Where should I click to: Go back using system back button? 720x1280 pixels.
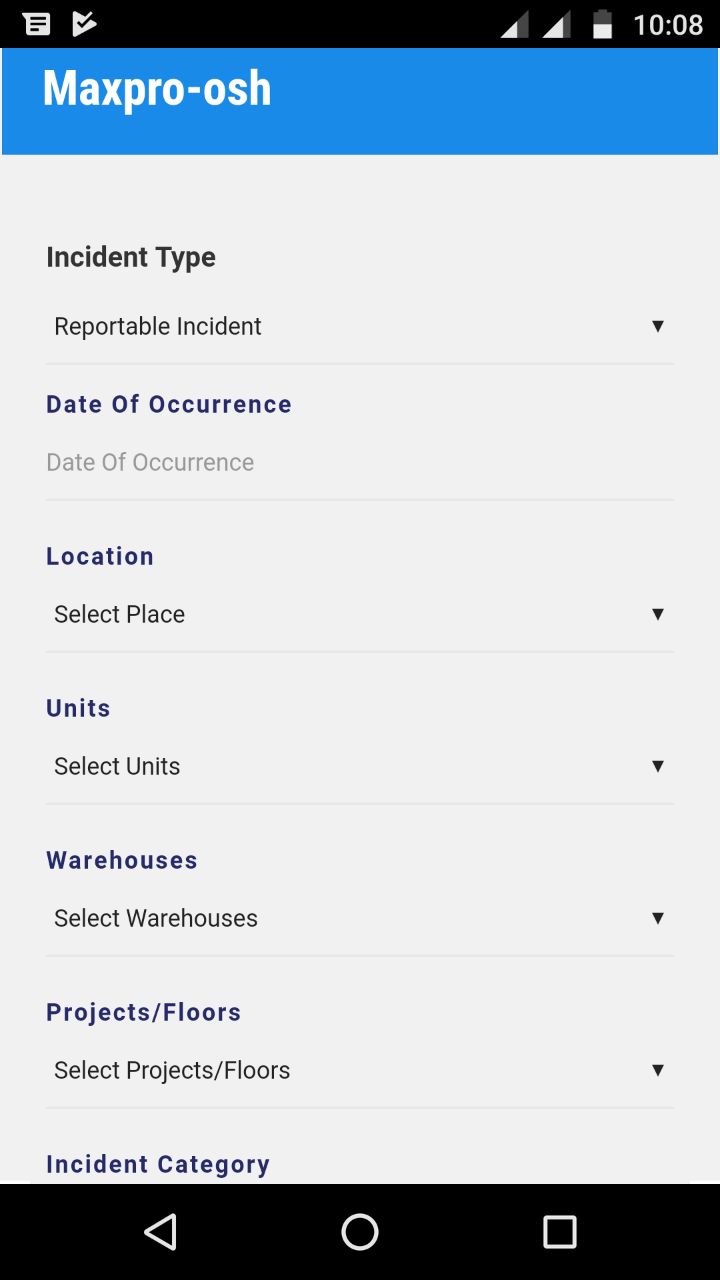(x=160, y=1232)
